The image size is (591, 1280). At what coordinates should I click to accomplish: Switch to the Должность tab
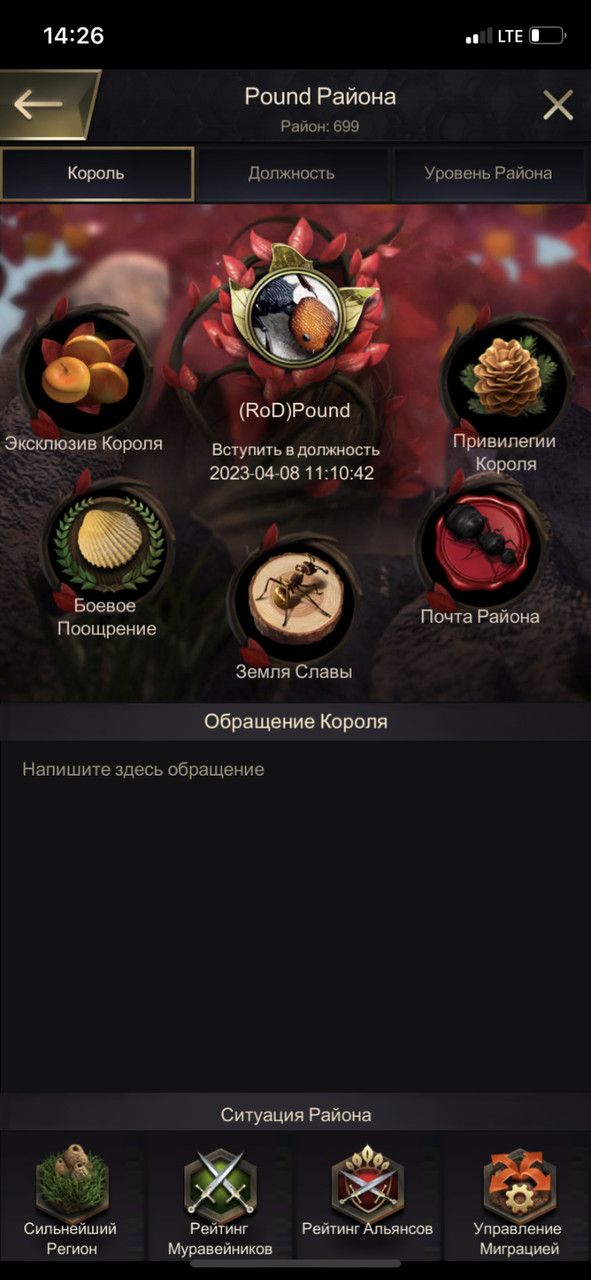coord(291,173)
